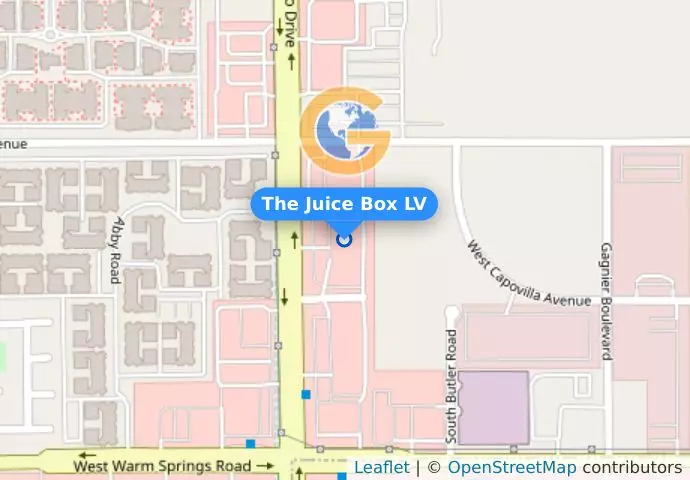Open the OpenStreetMap contributors link
Screen dimensions: 690x480
coord(511,467)
